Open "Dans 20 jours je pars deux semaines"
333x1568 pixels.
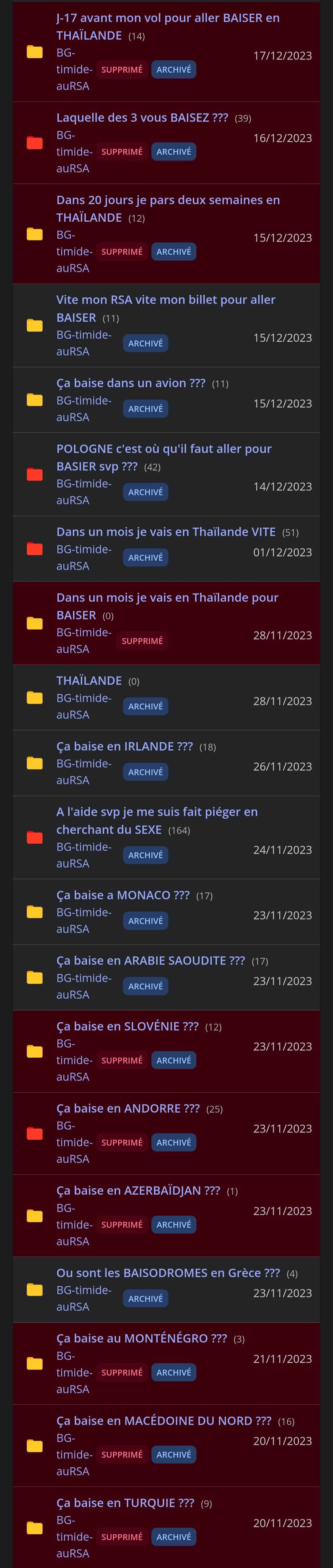pos(168,200)
